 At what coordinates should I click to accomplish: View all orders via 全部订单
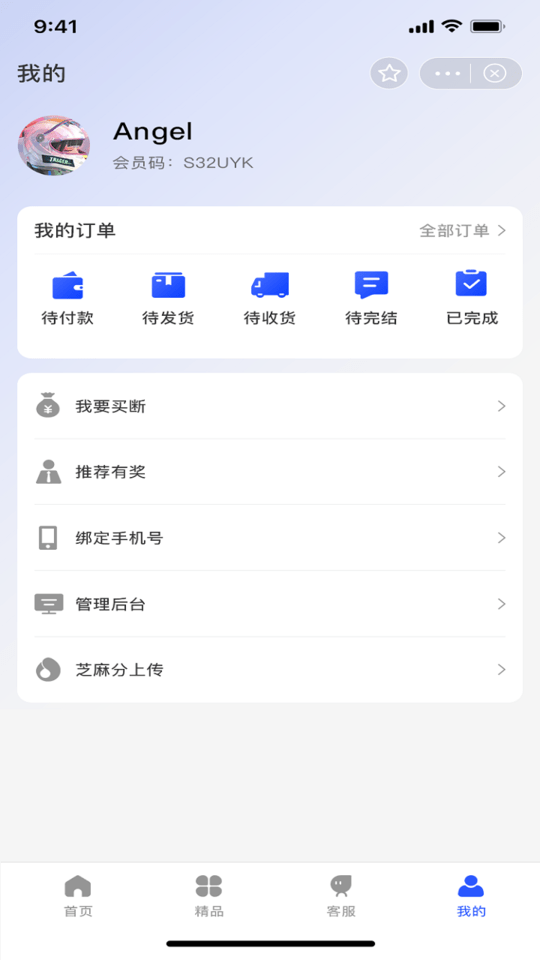463,231
